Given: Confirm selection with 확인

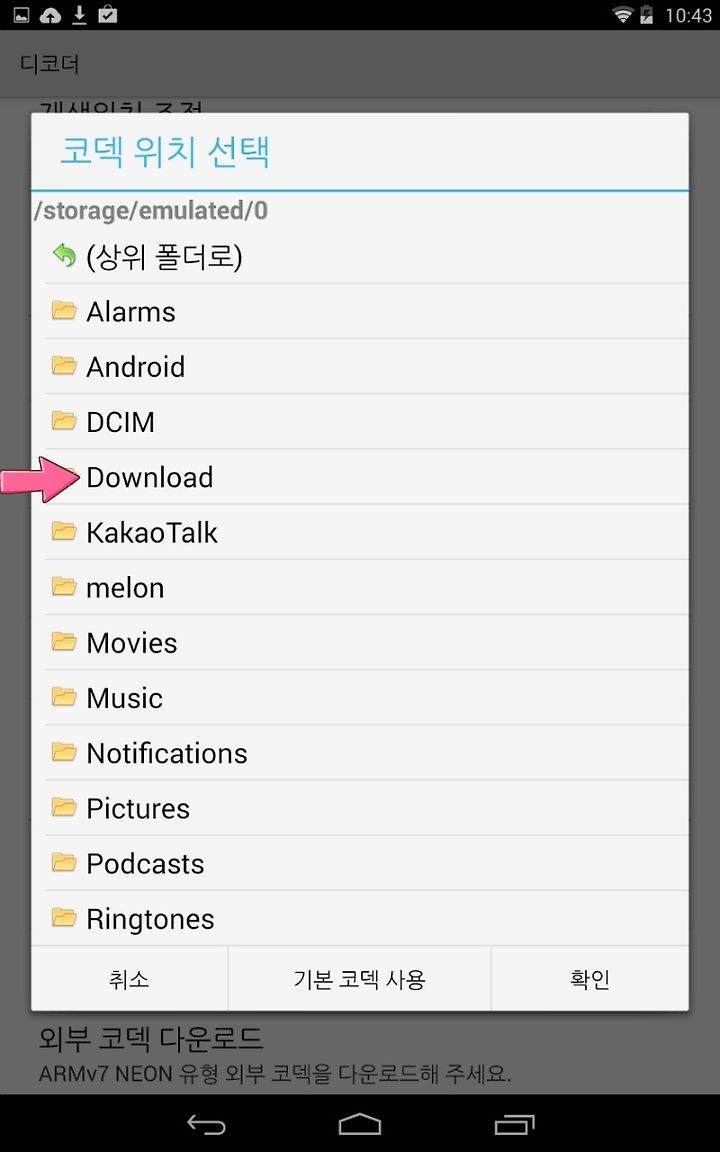Looking at the screenshot, I should coord(590,979).
